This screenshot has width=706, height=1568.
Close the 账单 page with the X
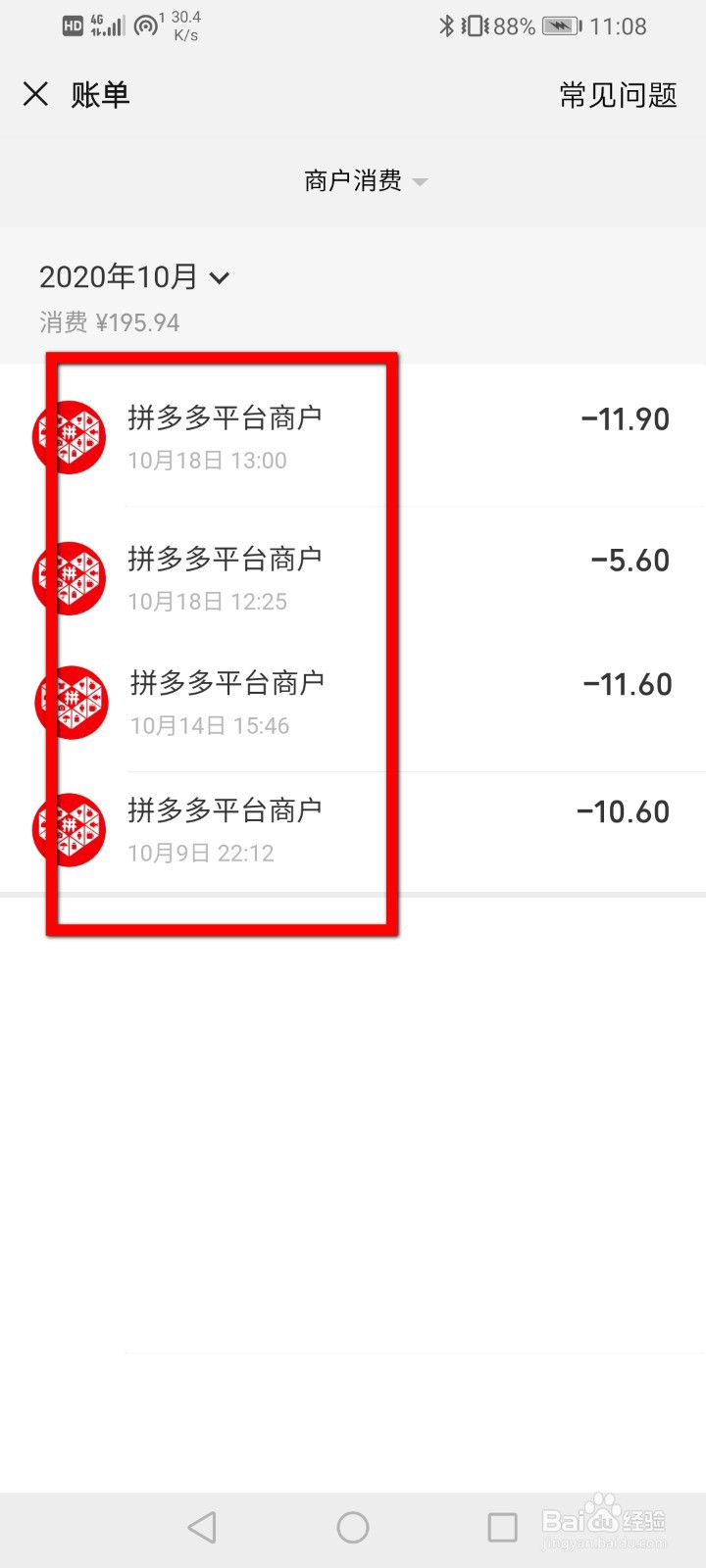click(35, 93)
